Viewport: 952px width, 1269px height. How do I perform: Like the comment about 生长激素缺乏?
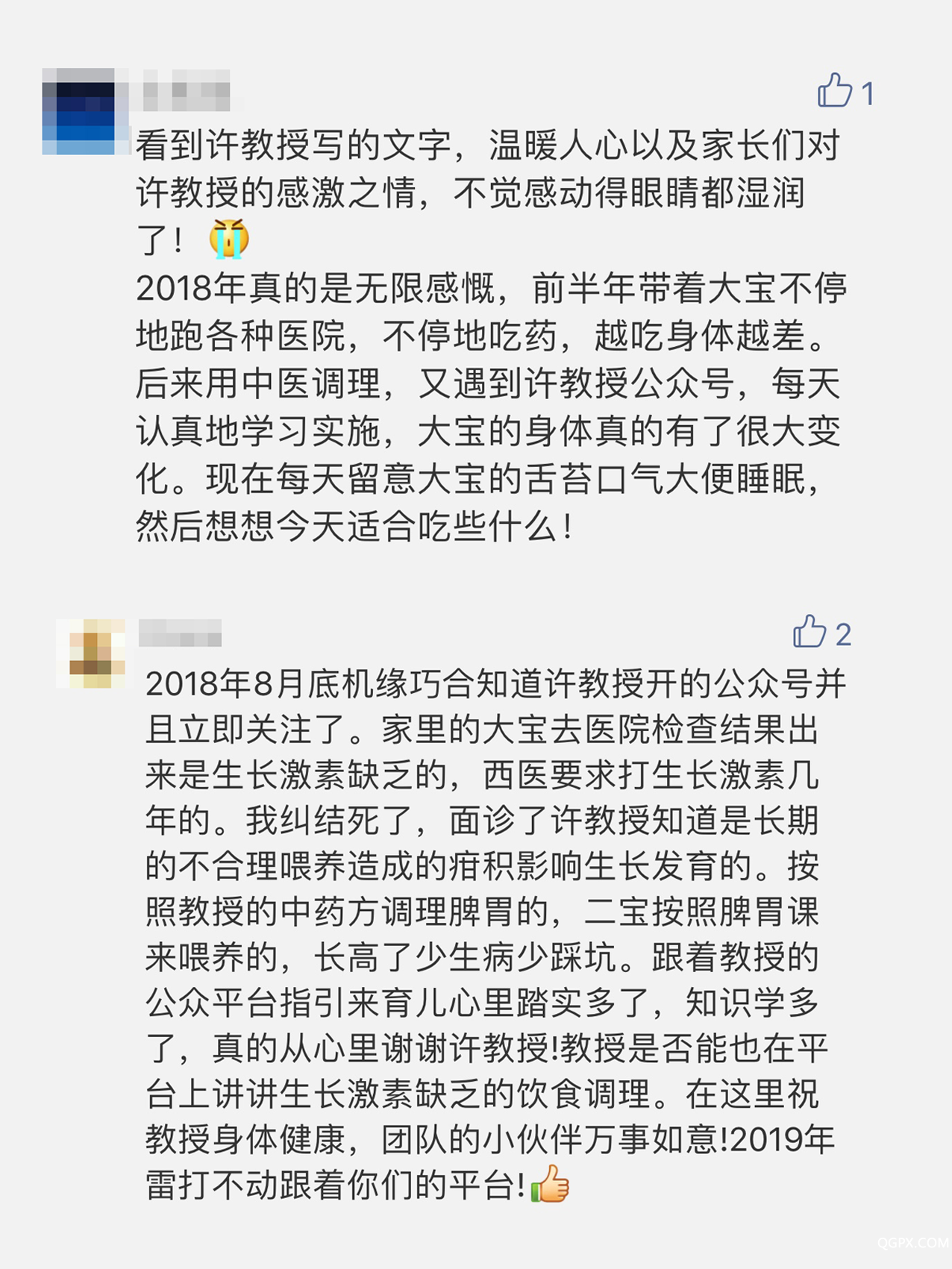click(809, 633)
